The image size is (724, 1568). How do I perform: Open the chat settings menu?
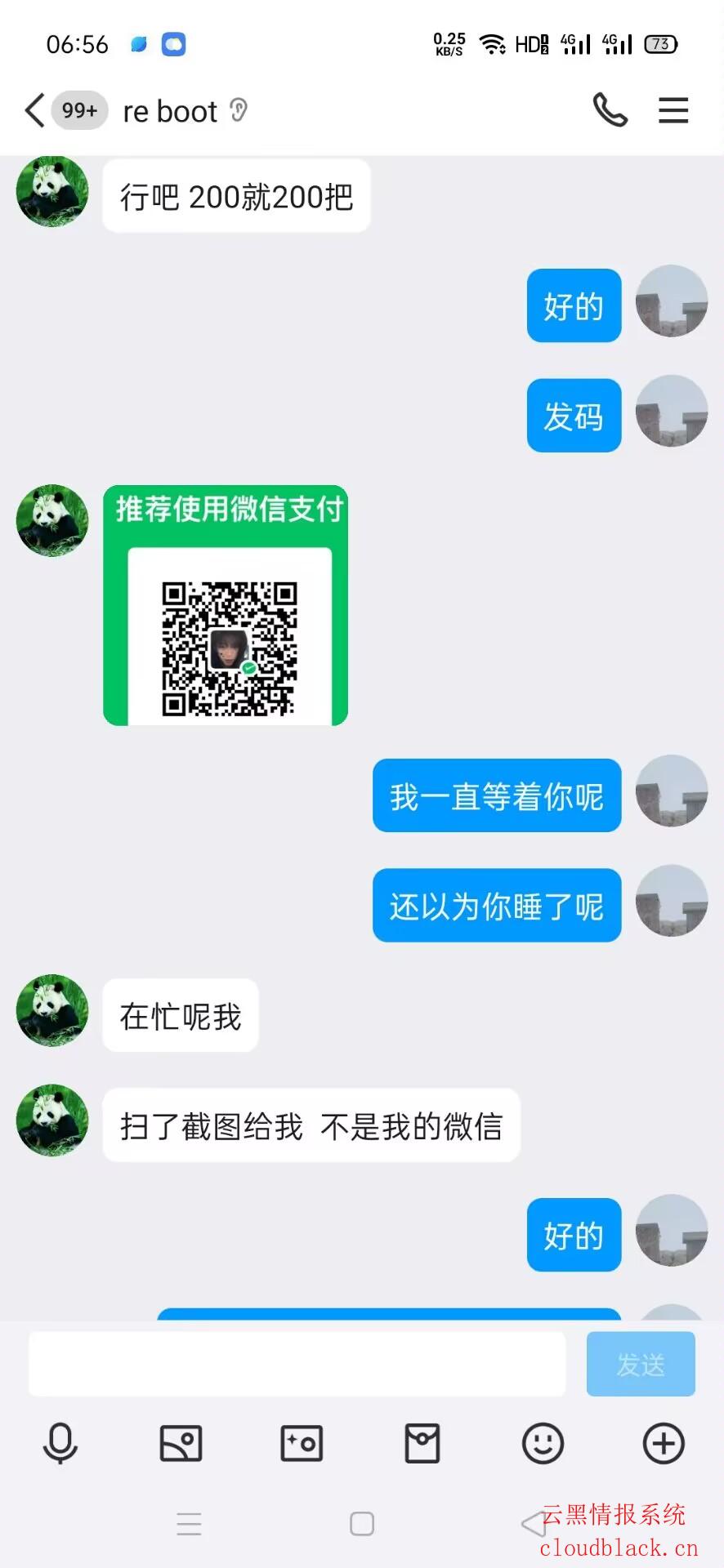(673, 110)
